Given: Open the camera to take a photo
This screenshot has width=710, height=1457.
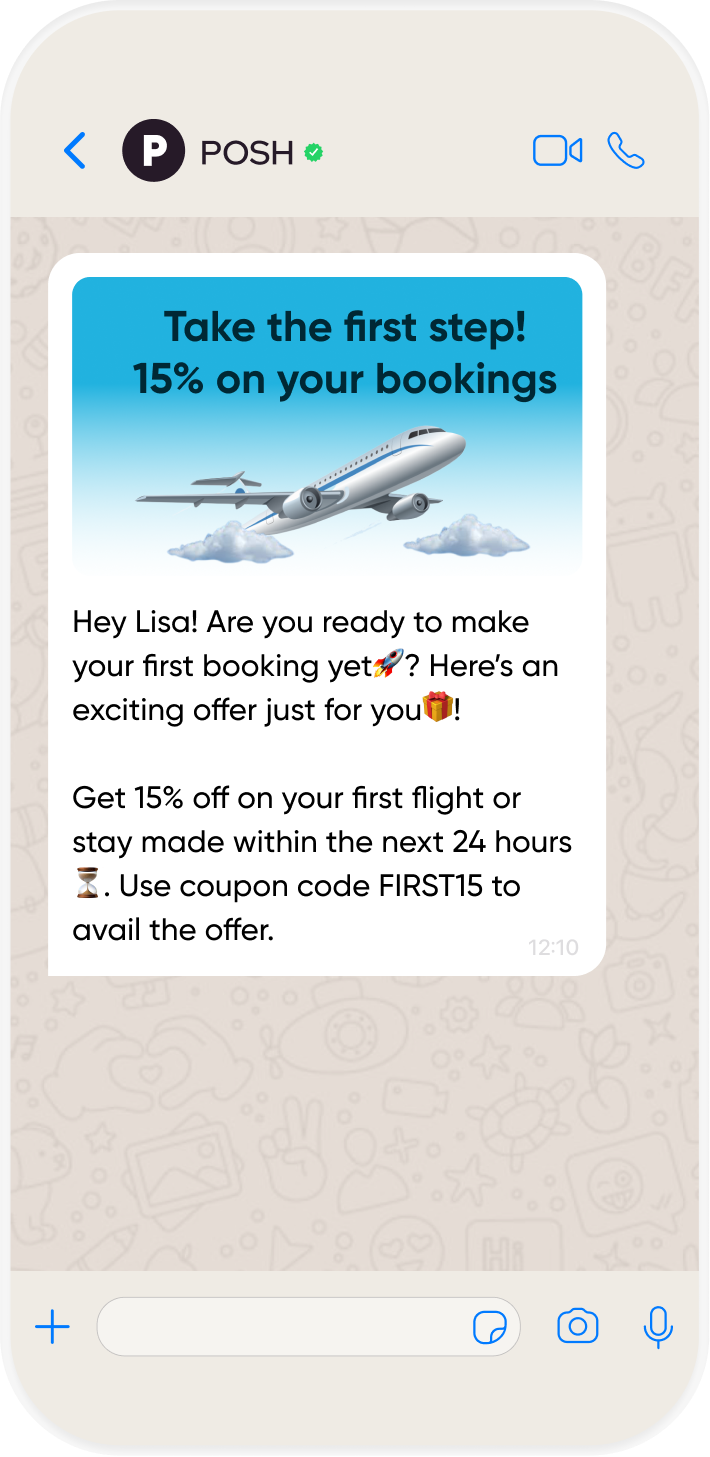Looking at the screenshot, I should [x=577, y=1327].
